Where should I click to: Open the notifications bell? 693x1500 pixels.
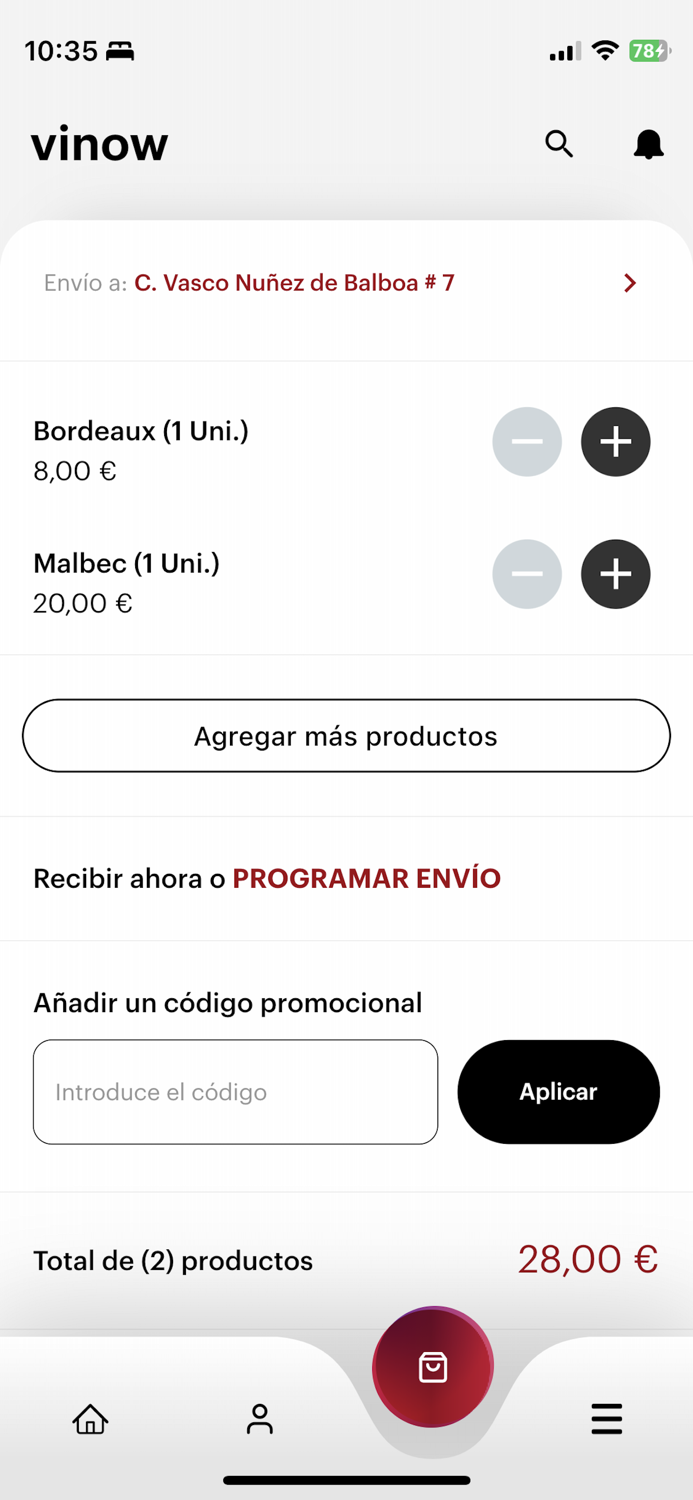tap(648, 144)
